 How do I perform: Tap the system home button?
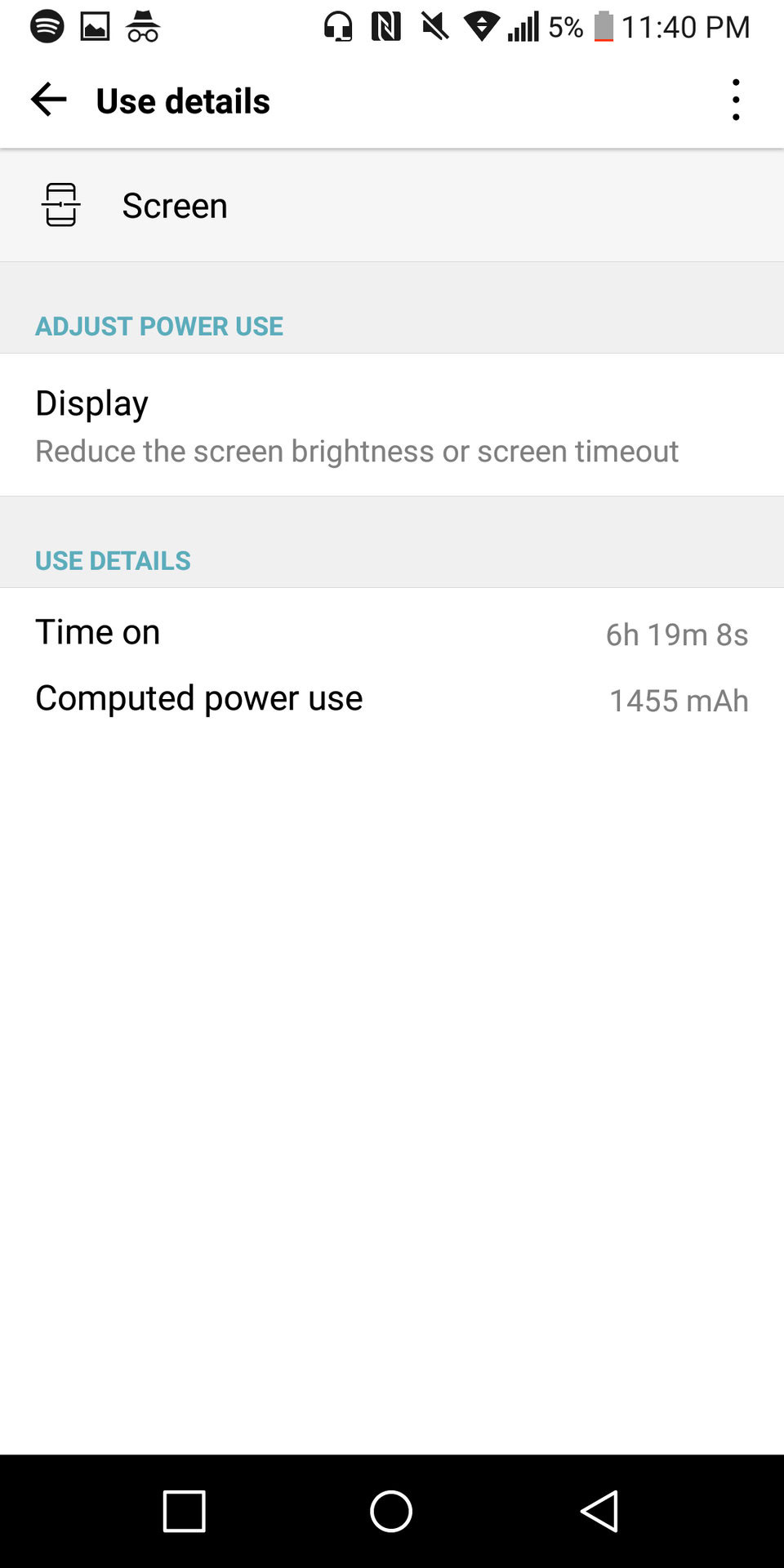(391, 1511)
